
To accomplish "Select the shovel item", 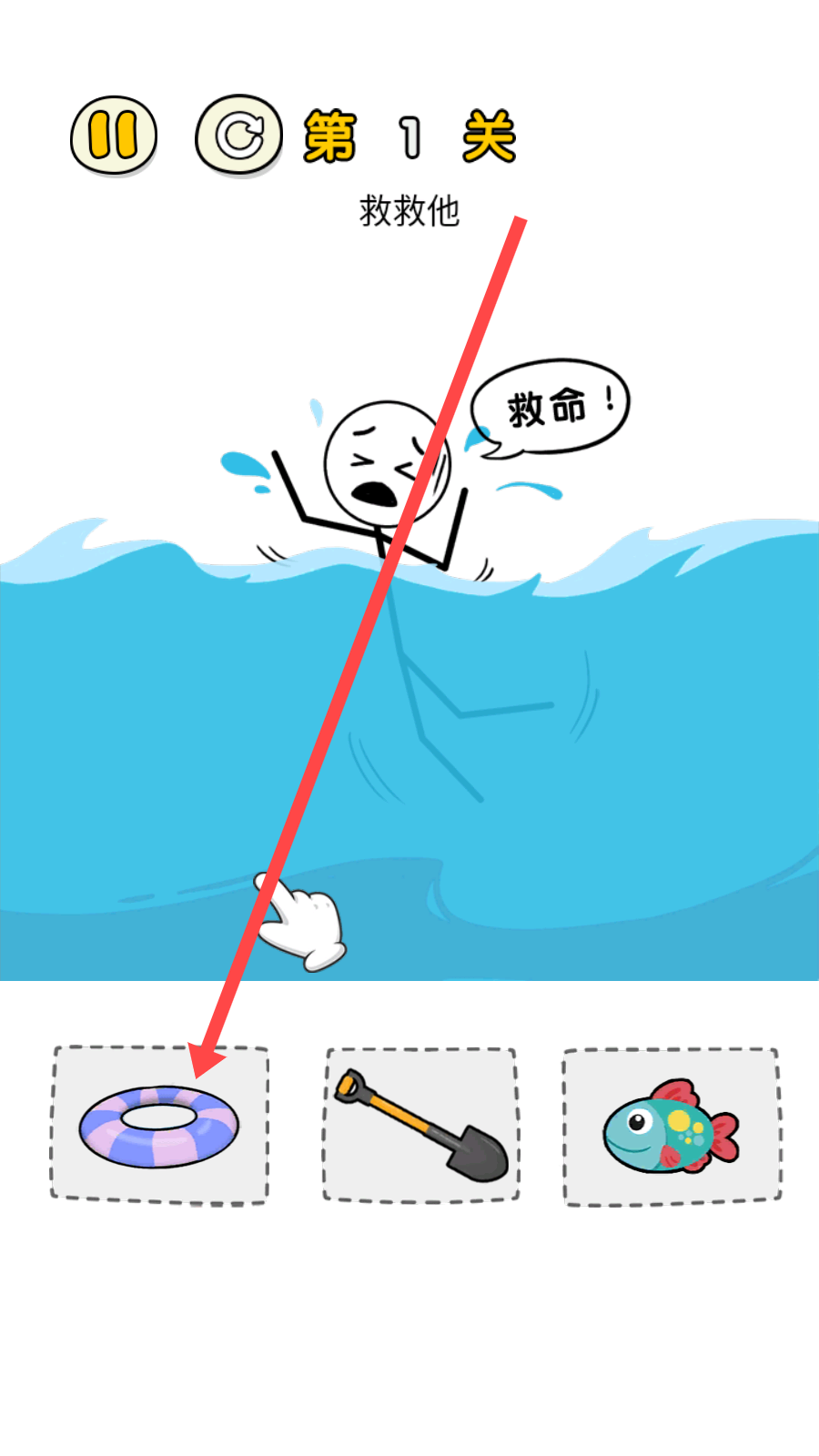I will [x=421, y=1126].
